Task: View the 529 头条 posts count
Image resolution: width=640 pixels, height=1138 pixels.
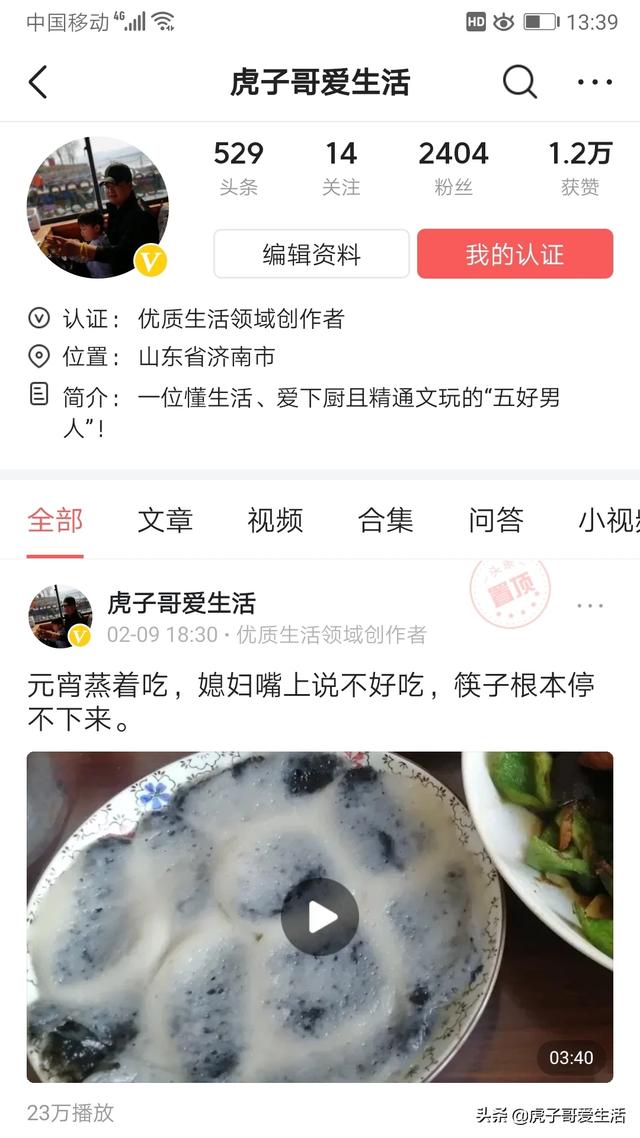Action: click(238, 167)
